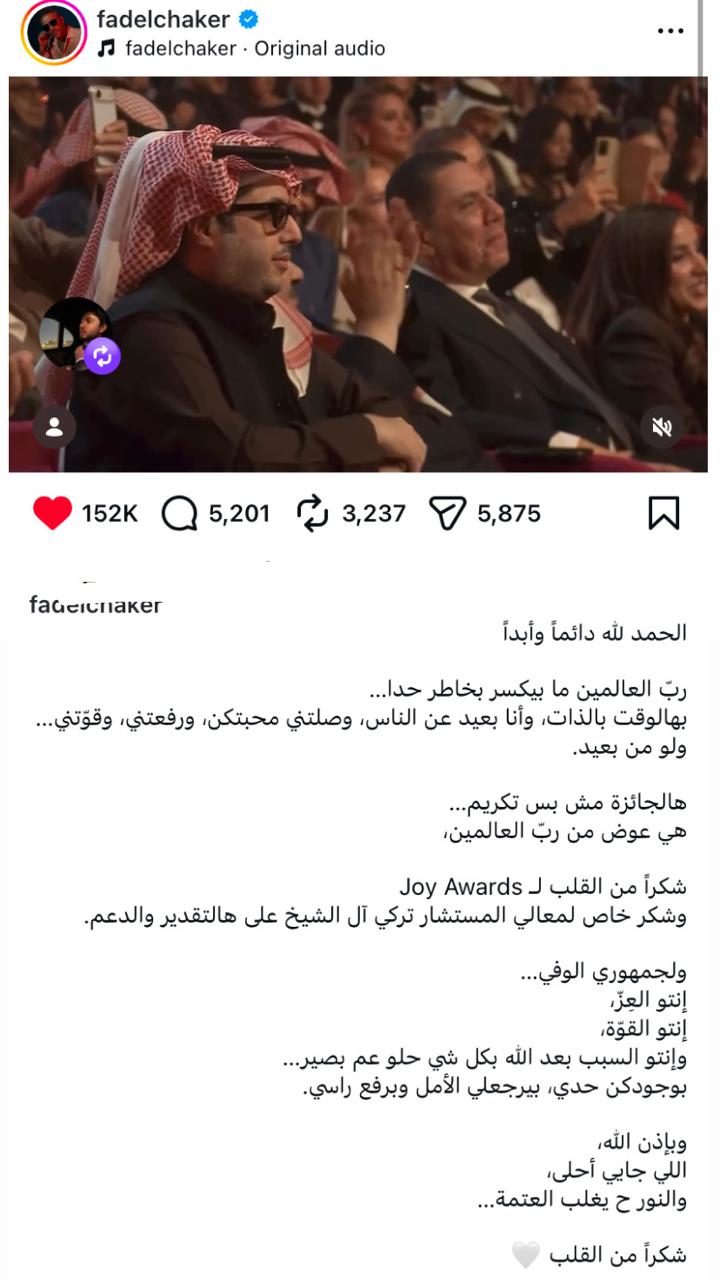
Task: Show tagged people in the video
Action: point(54,428)
